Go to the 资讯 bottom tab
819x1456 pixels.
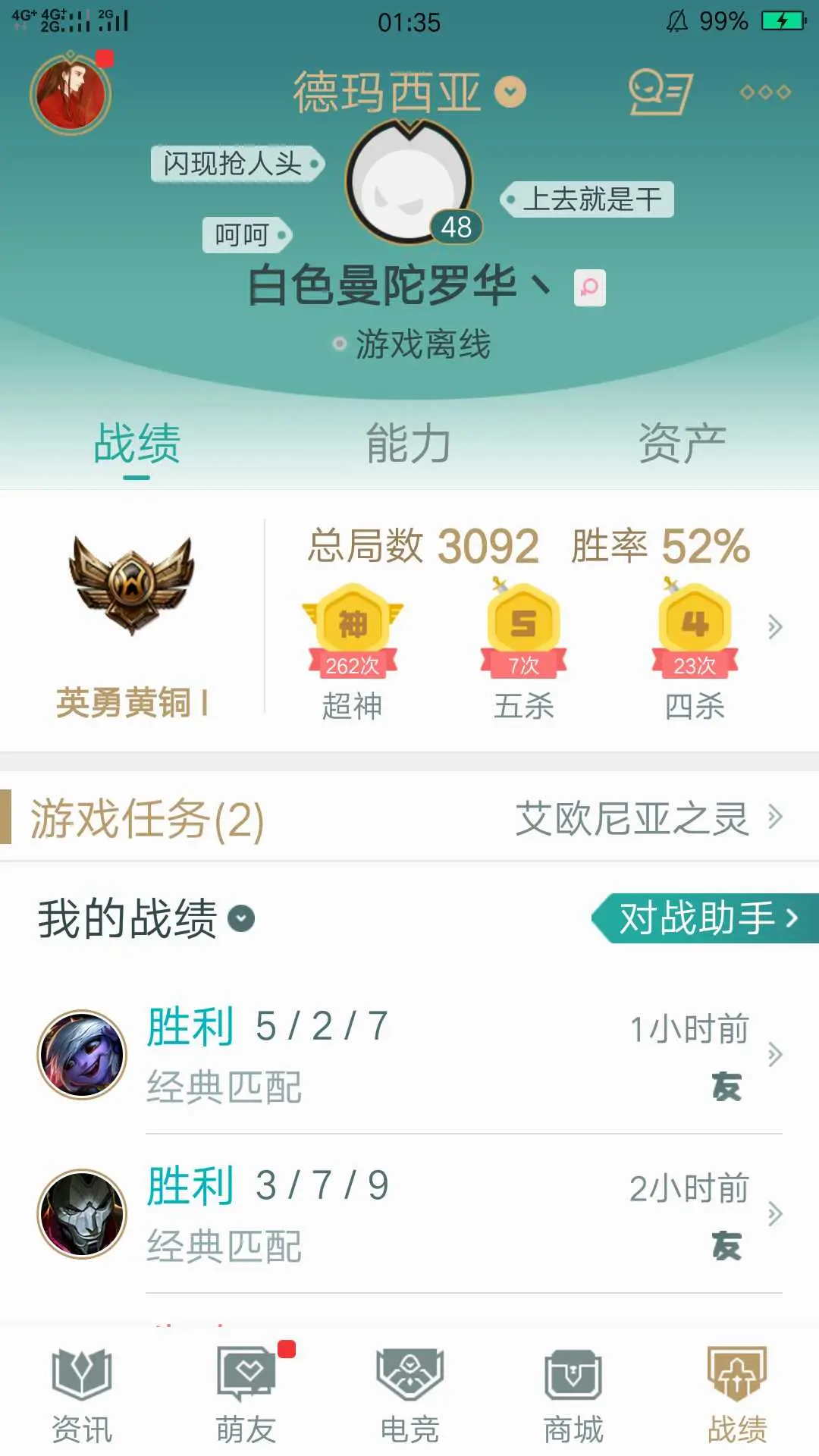tap(82, 1395)
